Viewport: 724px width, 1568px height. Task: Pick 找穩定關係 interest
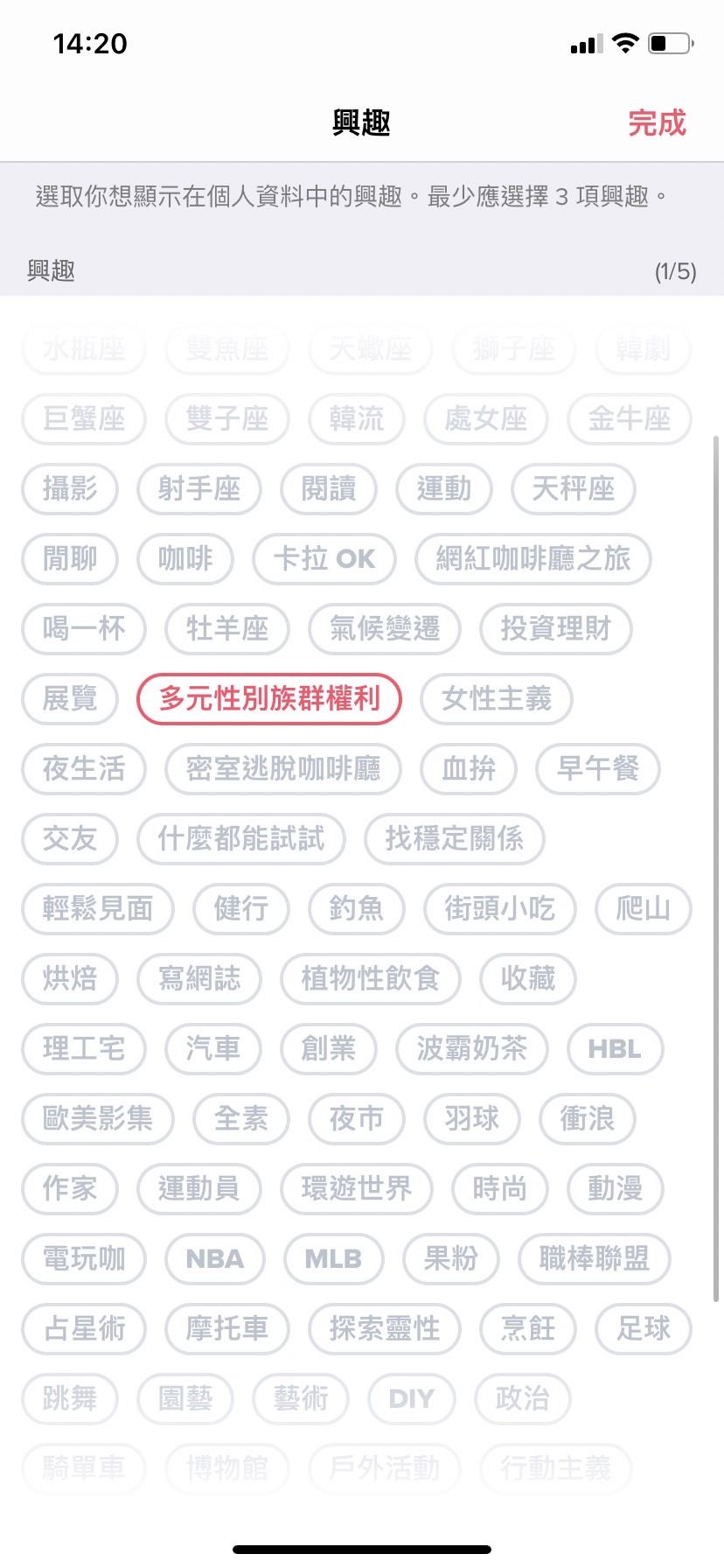click(455, 838)
